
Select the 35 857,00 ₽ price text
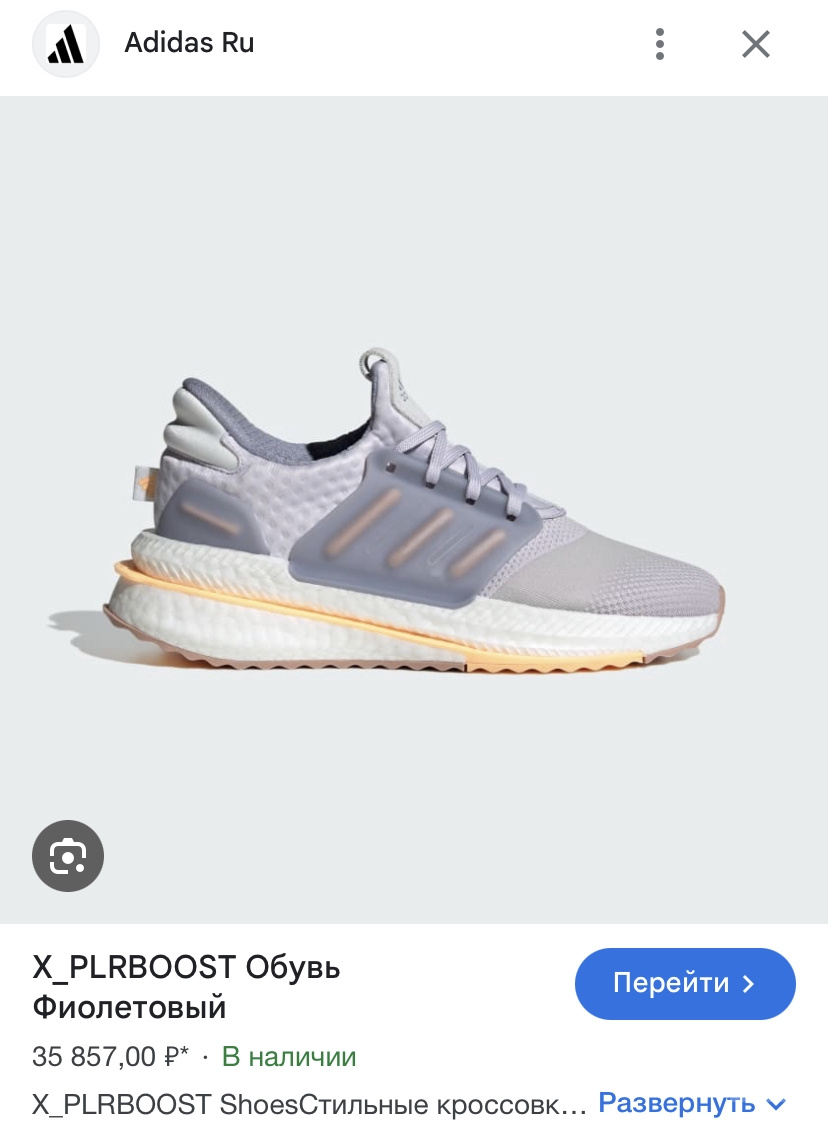(x=105, y=1055)
